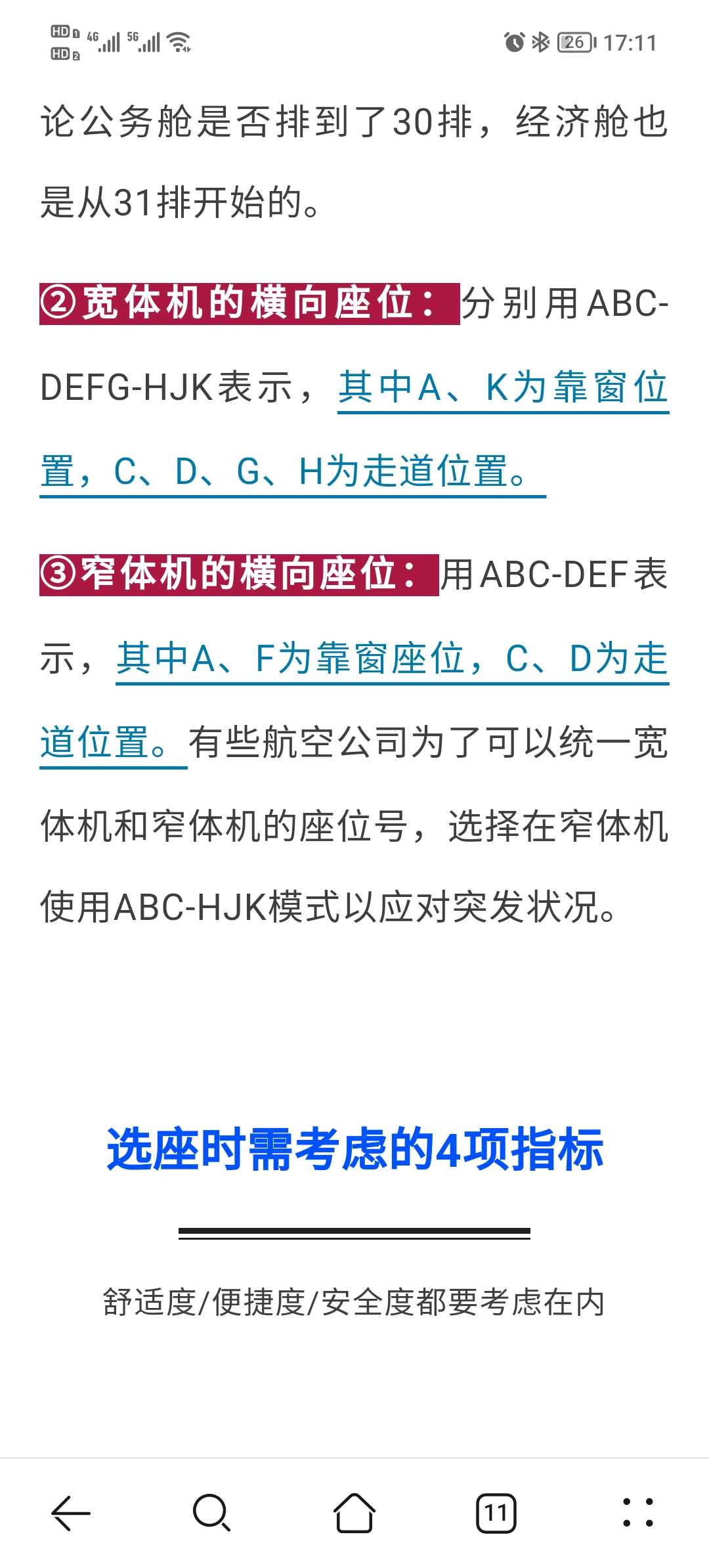Open the tab switcher showing 11 tabs
This screenshot has width=709, height=1568.
pos(496,1513)
